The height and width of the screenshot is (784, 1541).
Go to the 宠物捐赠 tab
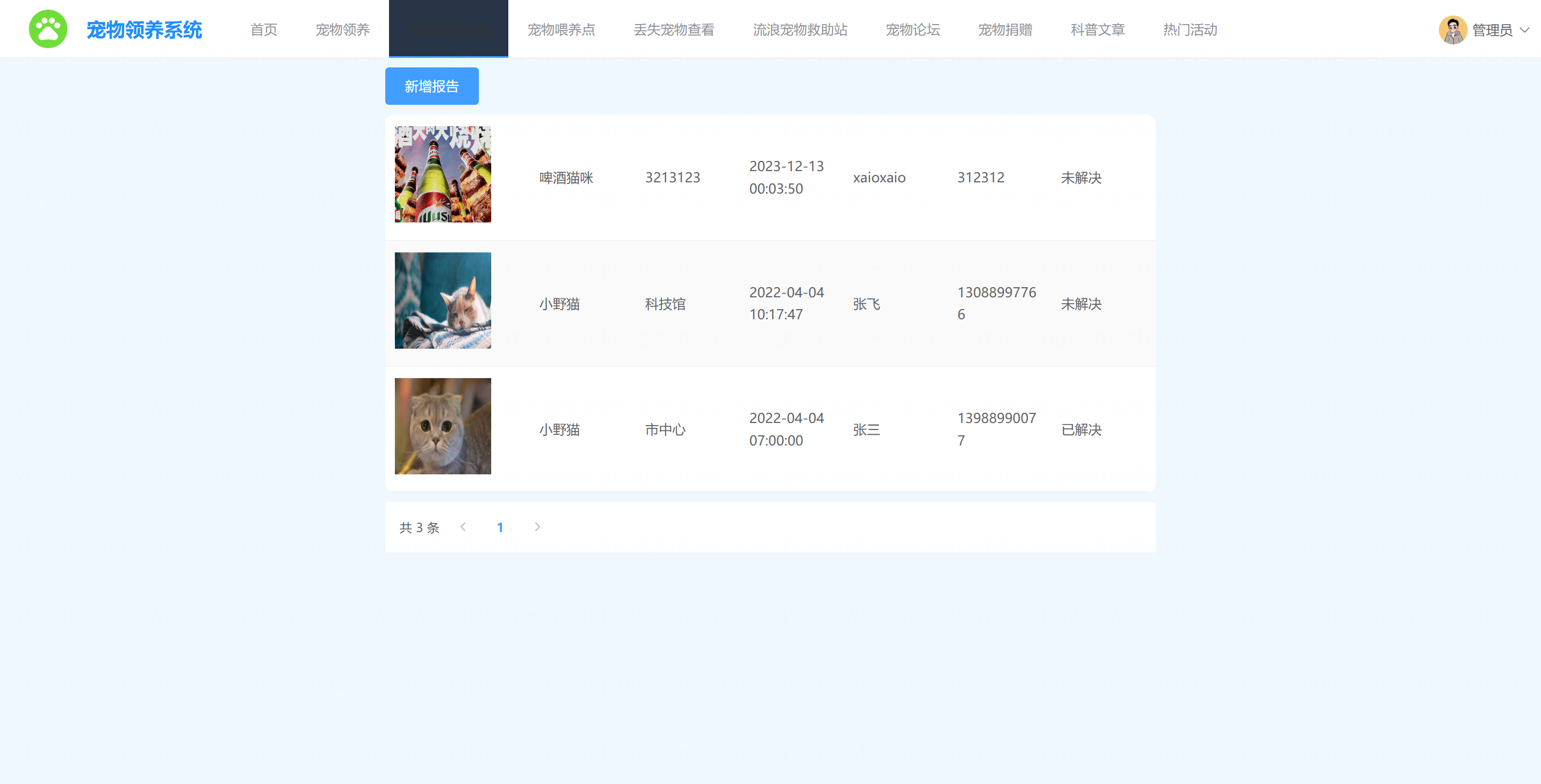coord(1004,29)
